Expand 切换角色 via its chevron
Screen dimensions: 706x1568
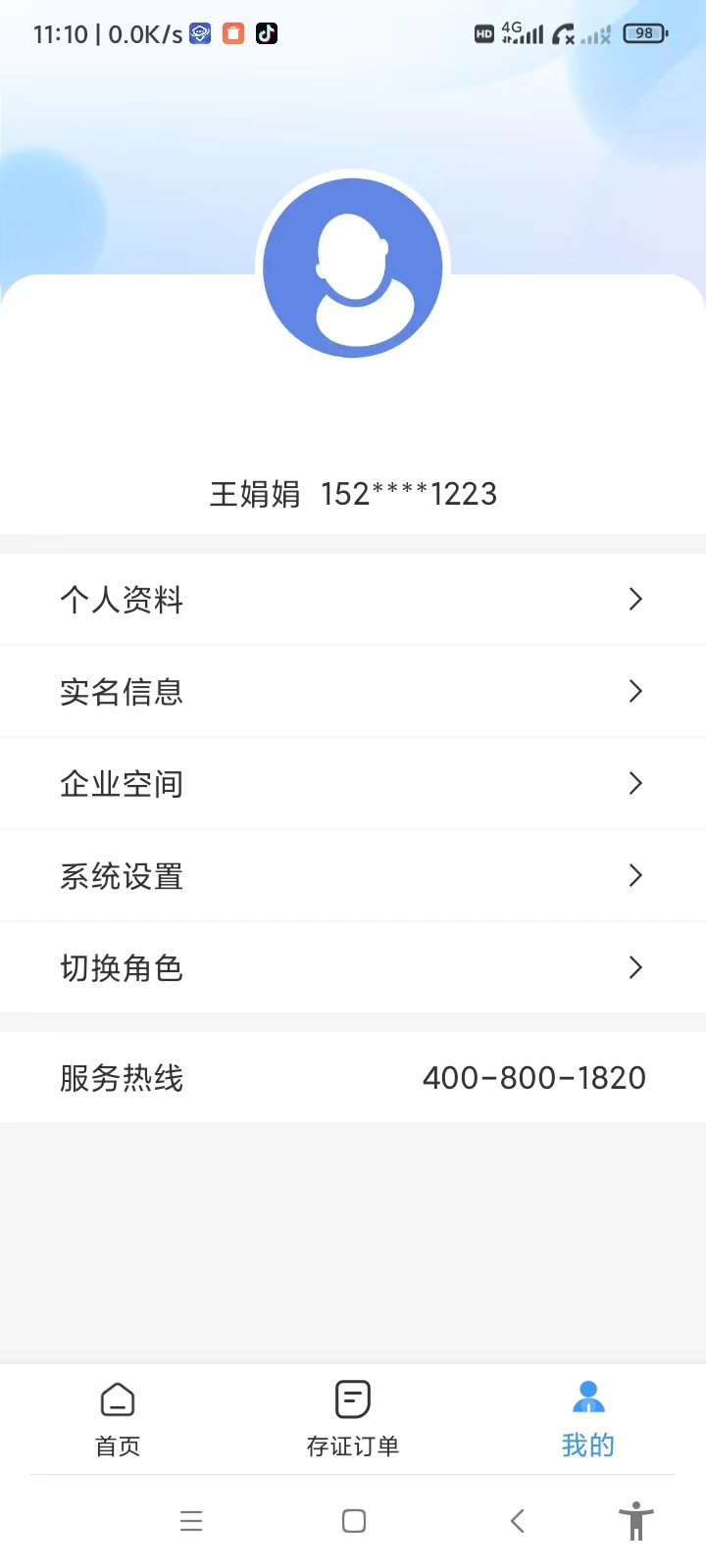(x=635, y=967)
